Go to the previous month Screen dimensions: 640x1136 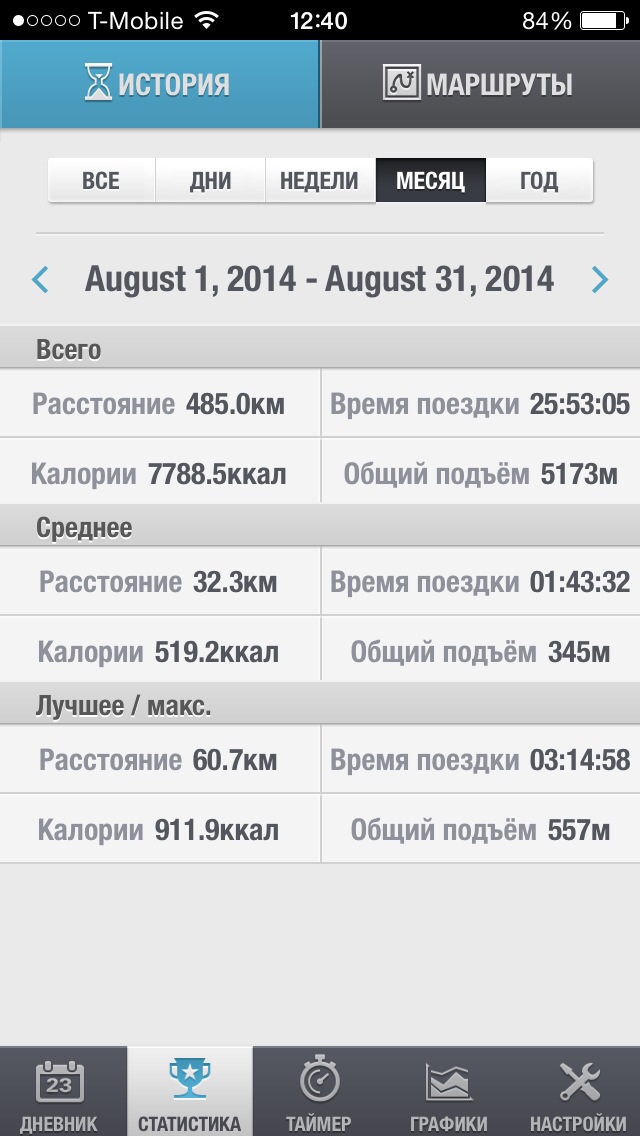pos(40,279)
